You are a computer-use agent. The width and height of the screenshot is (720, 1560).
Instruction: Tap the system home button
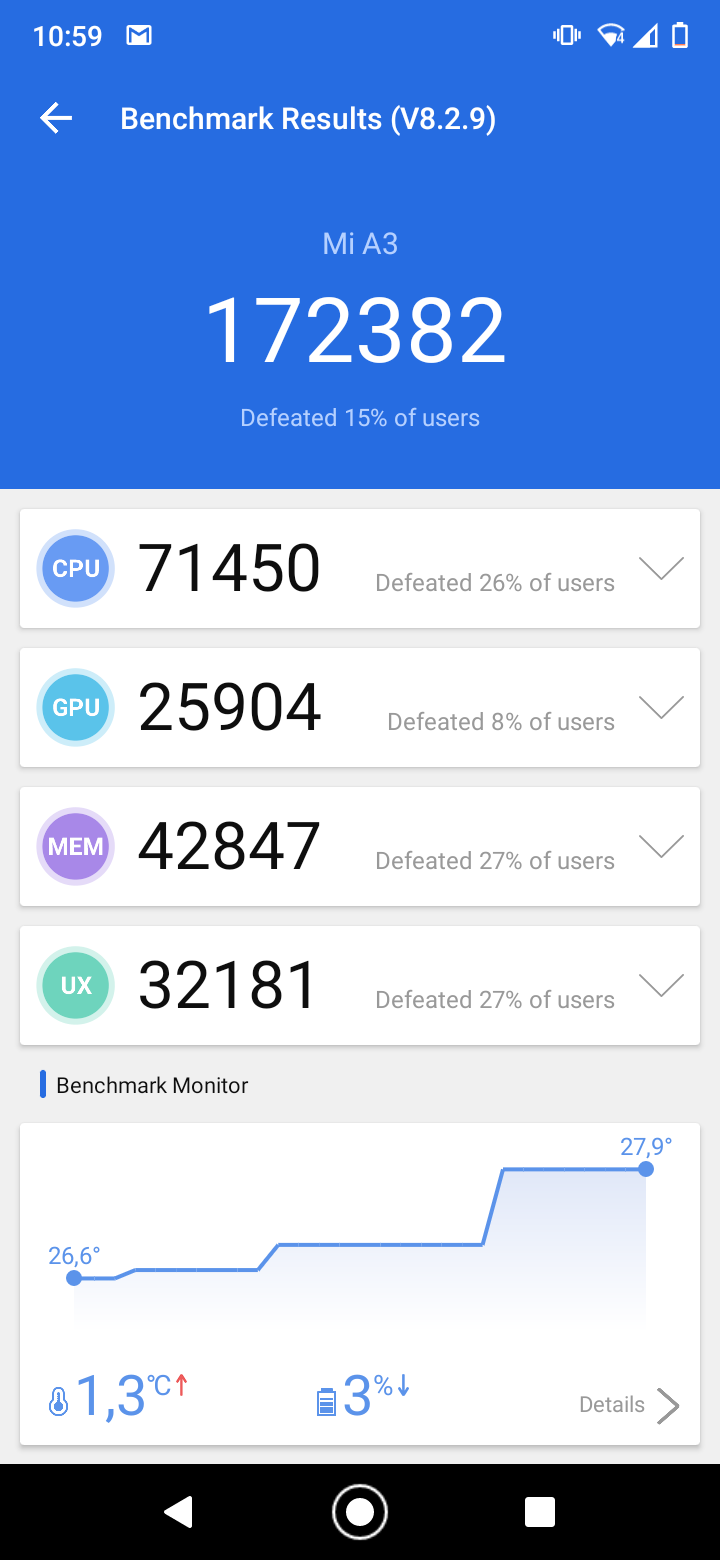(x=360, y=1512)
